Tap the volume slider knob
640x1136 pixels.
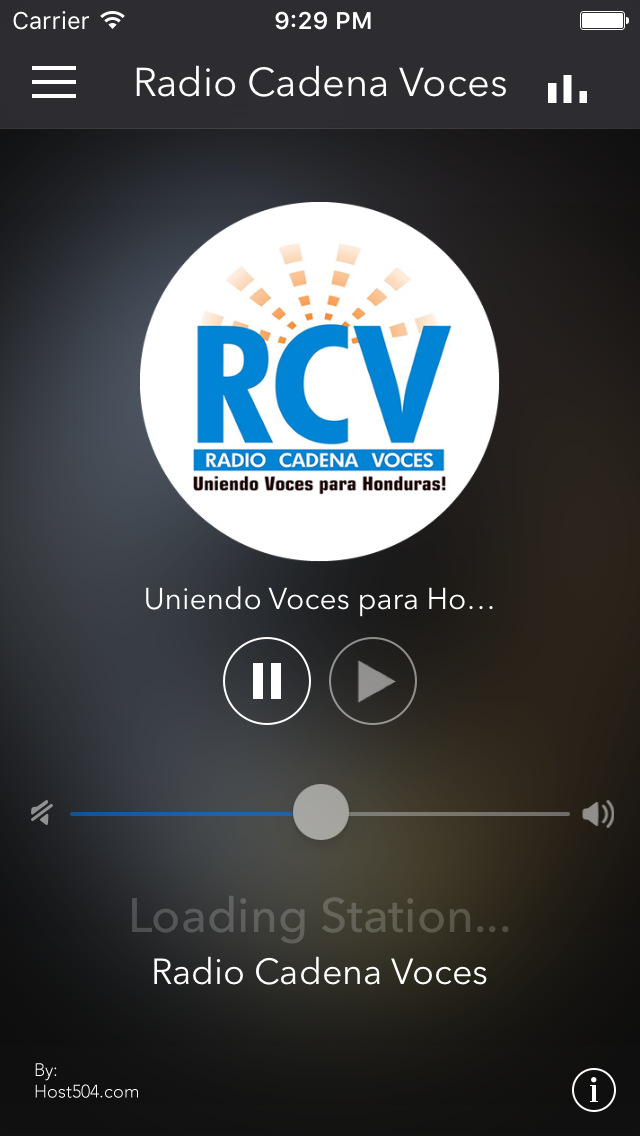tap(320, 812)
